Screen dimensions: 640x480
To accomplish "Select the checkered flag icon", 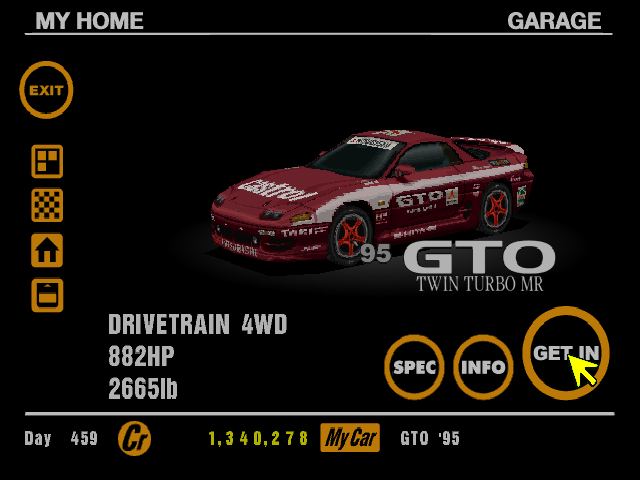I will click(x=47, y=205).
